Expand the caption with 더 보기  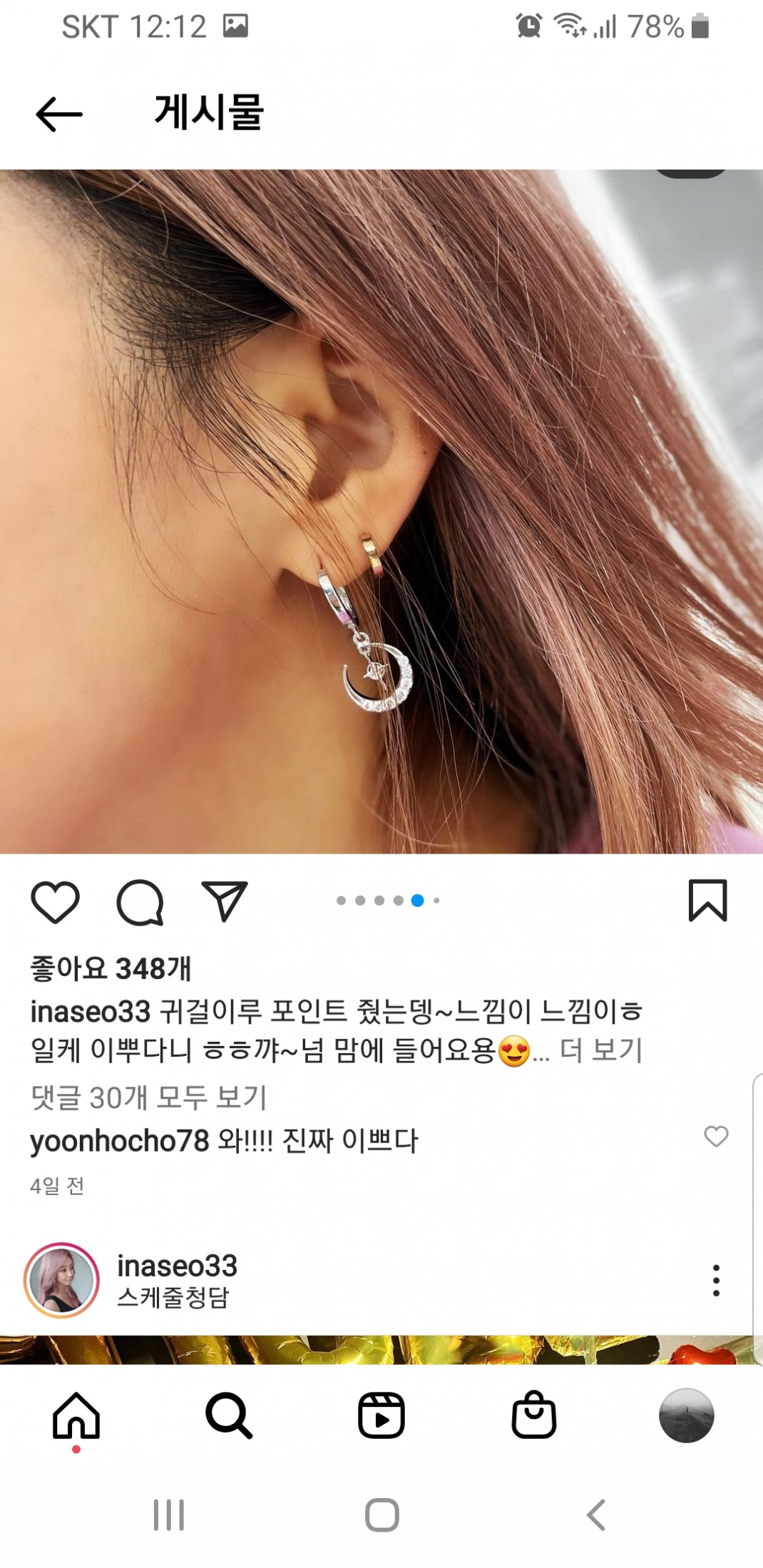[x=601, y=1050]
